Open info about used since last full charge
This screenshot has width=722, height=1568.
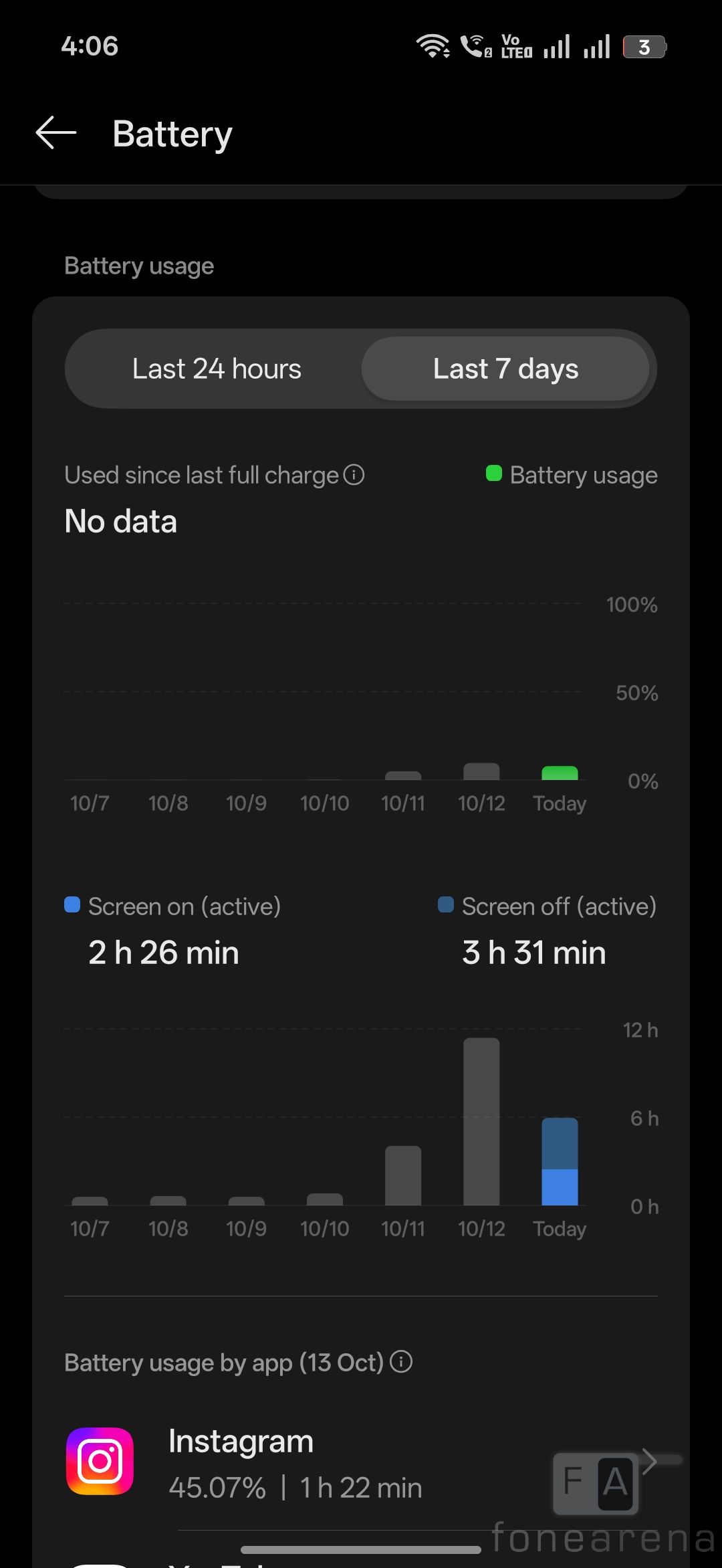(354, 475)
